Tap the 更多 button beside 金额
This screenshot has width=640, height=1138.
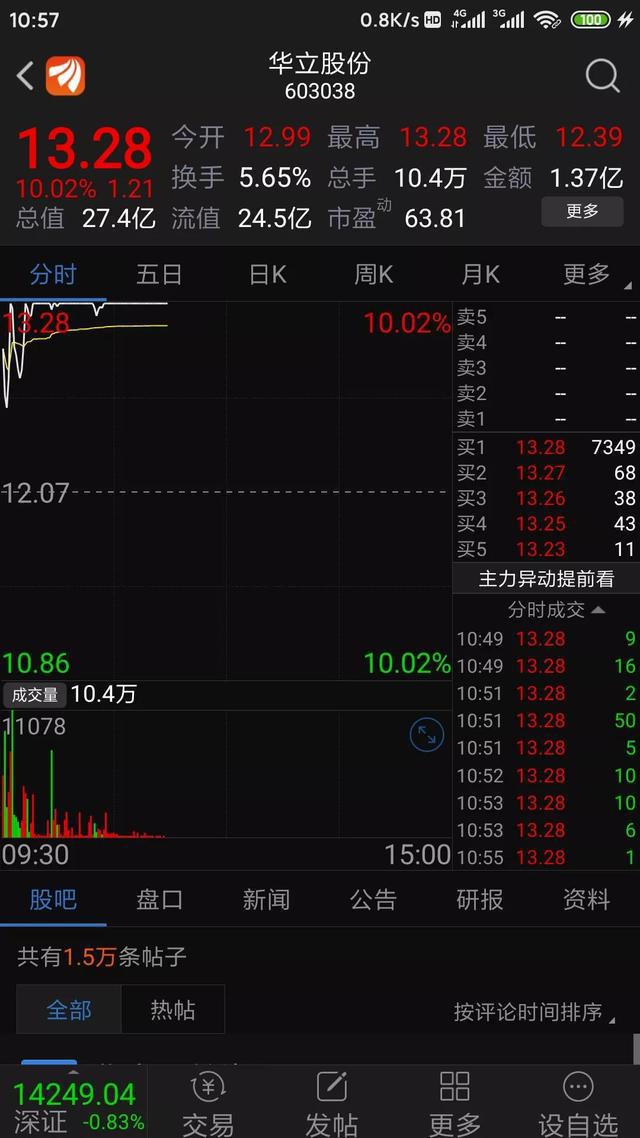(x=582, y=211)
